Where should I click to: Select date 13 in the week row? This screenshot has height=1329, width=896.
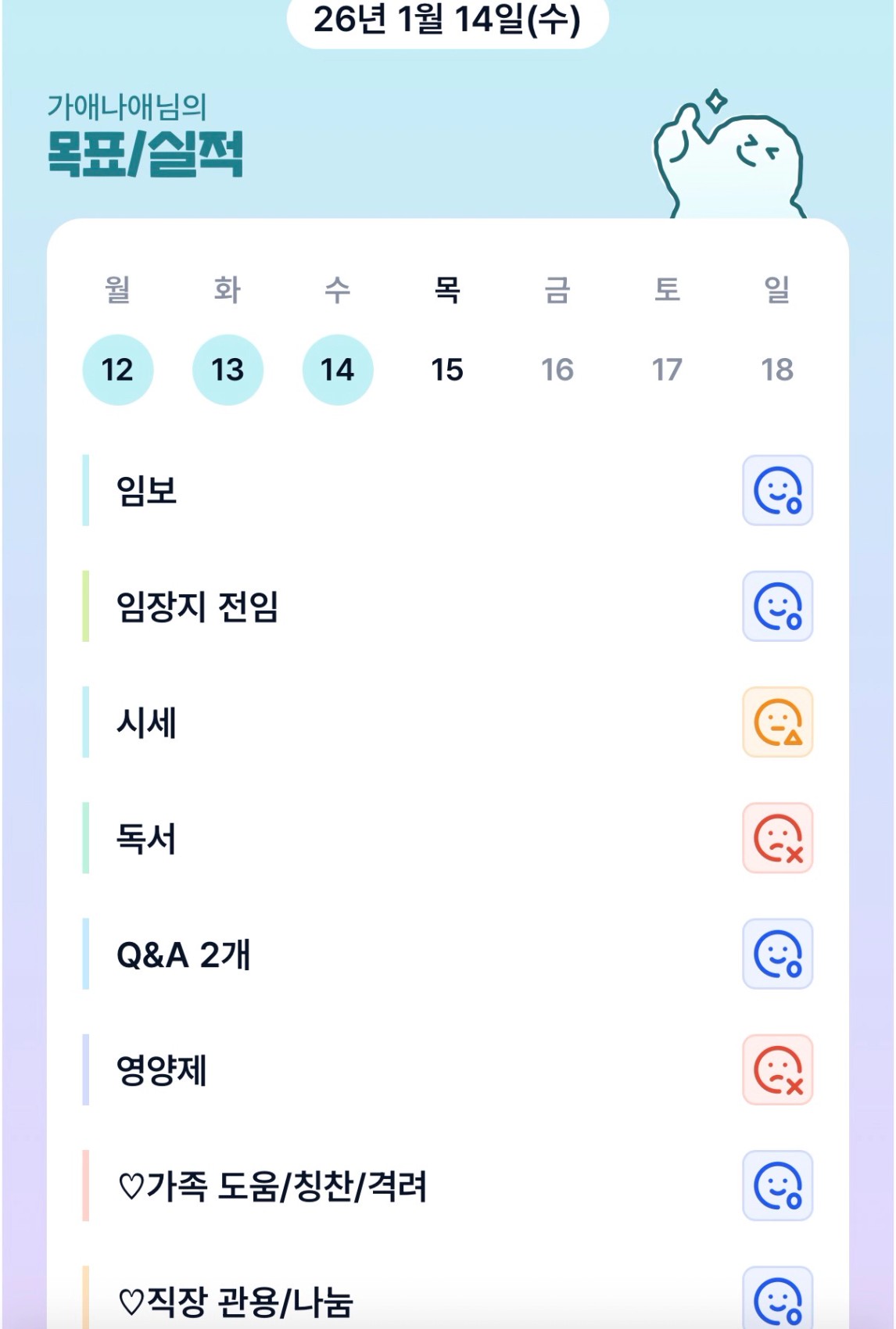[x=228, y=369]
